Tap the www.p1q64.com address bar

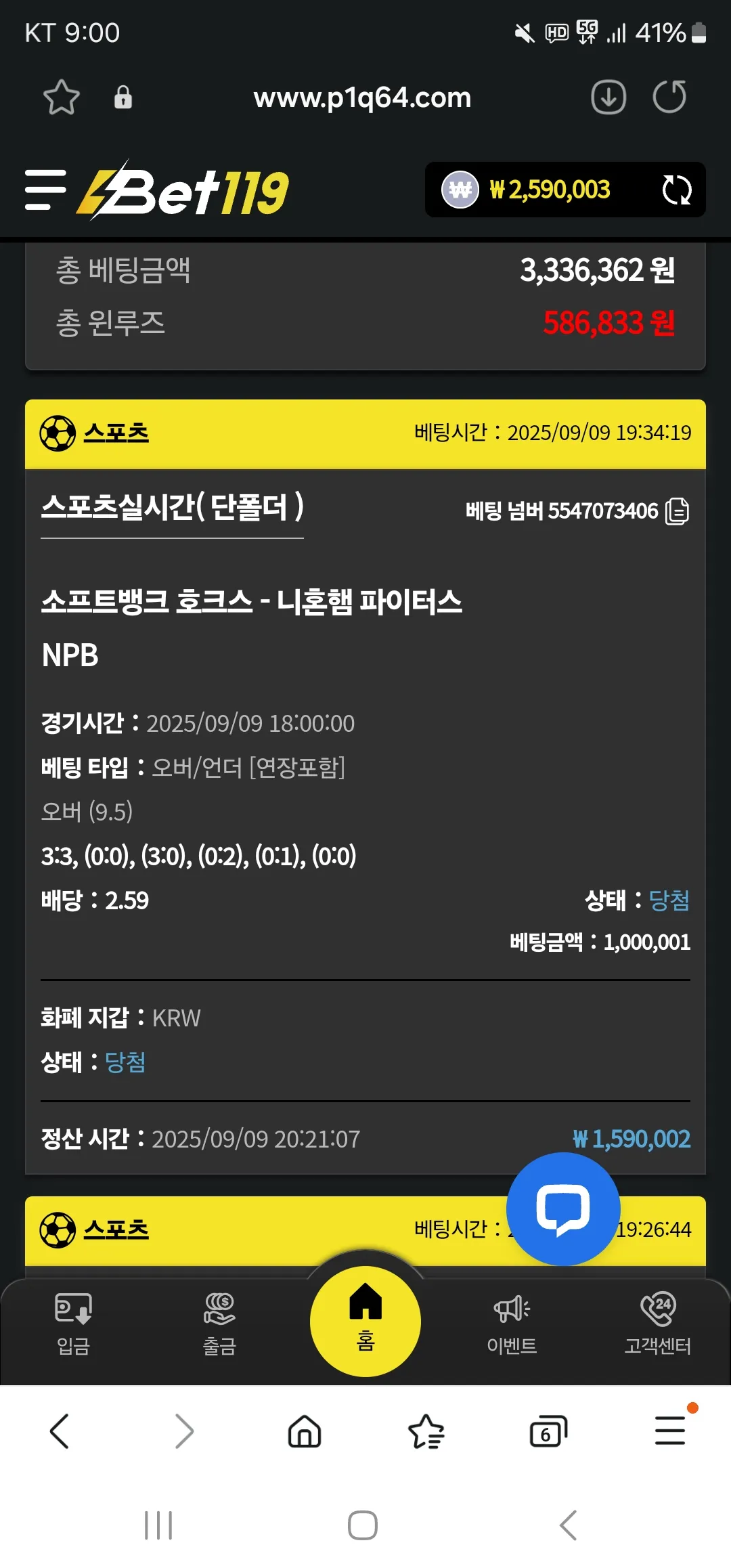[362, 97]
